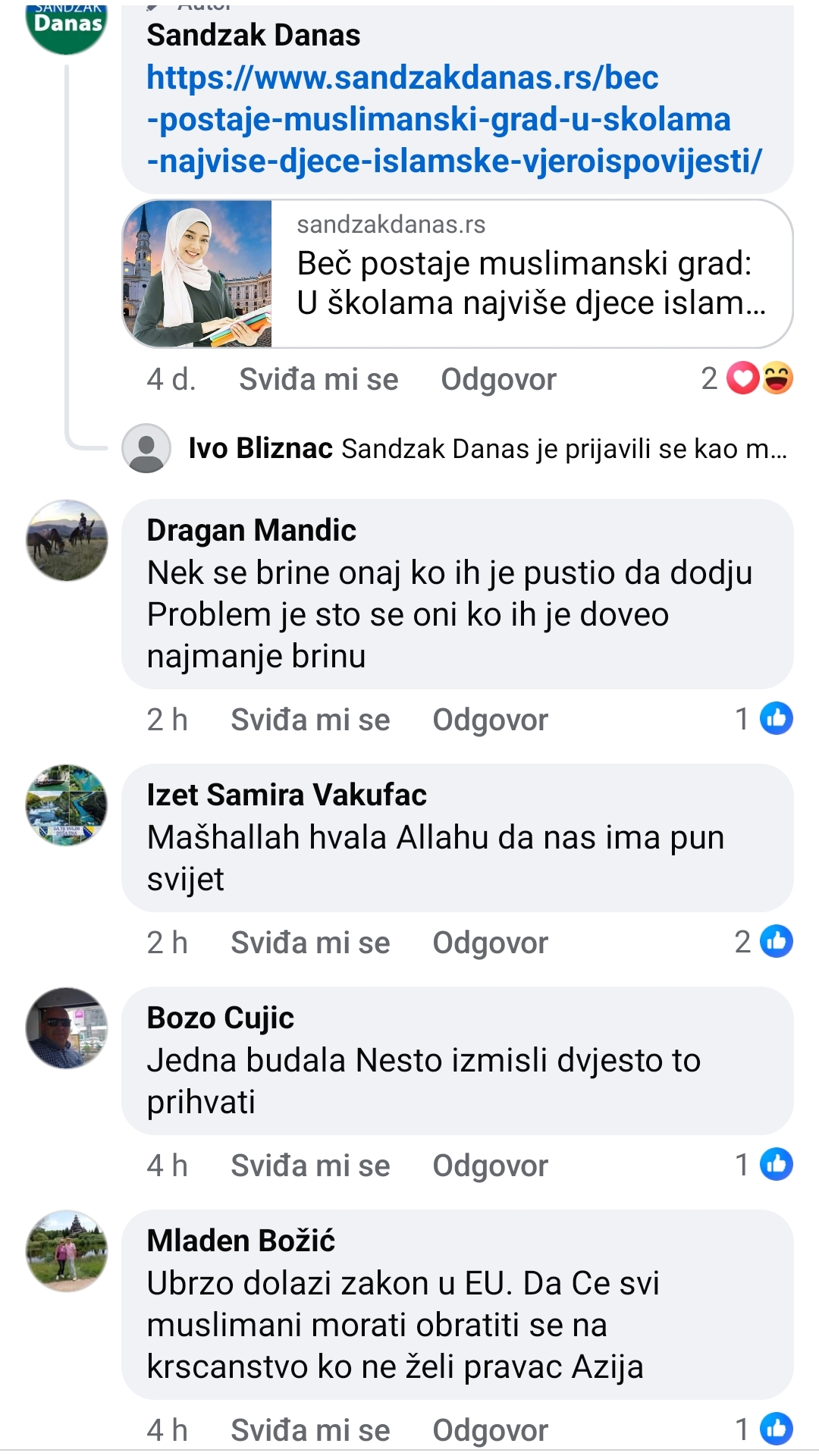
Task: Like Mladen Božić's comment
Action: [x=310, y=1430]
